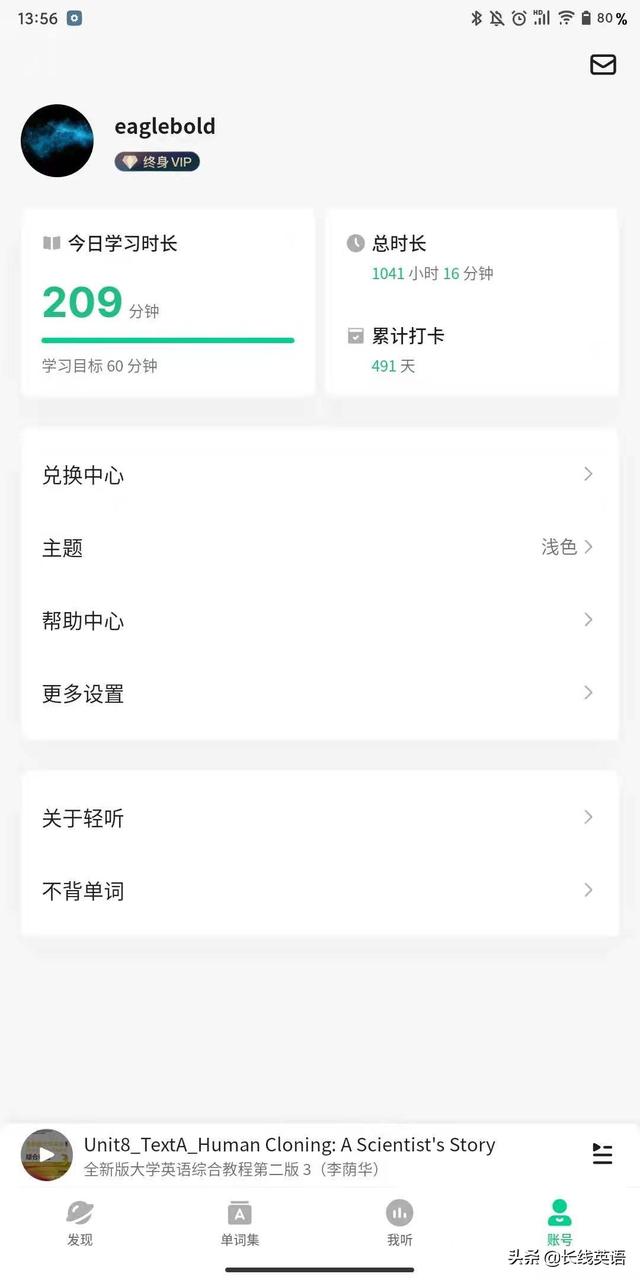640x1280 pixels.
Task: Switch to the 单词集 tab
Action: [x=240, y=1222]
